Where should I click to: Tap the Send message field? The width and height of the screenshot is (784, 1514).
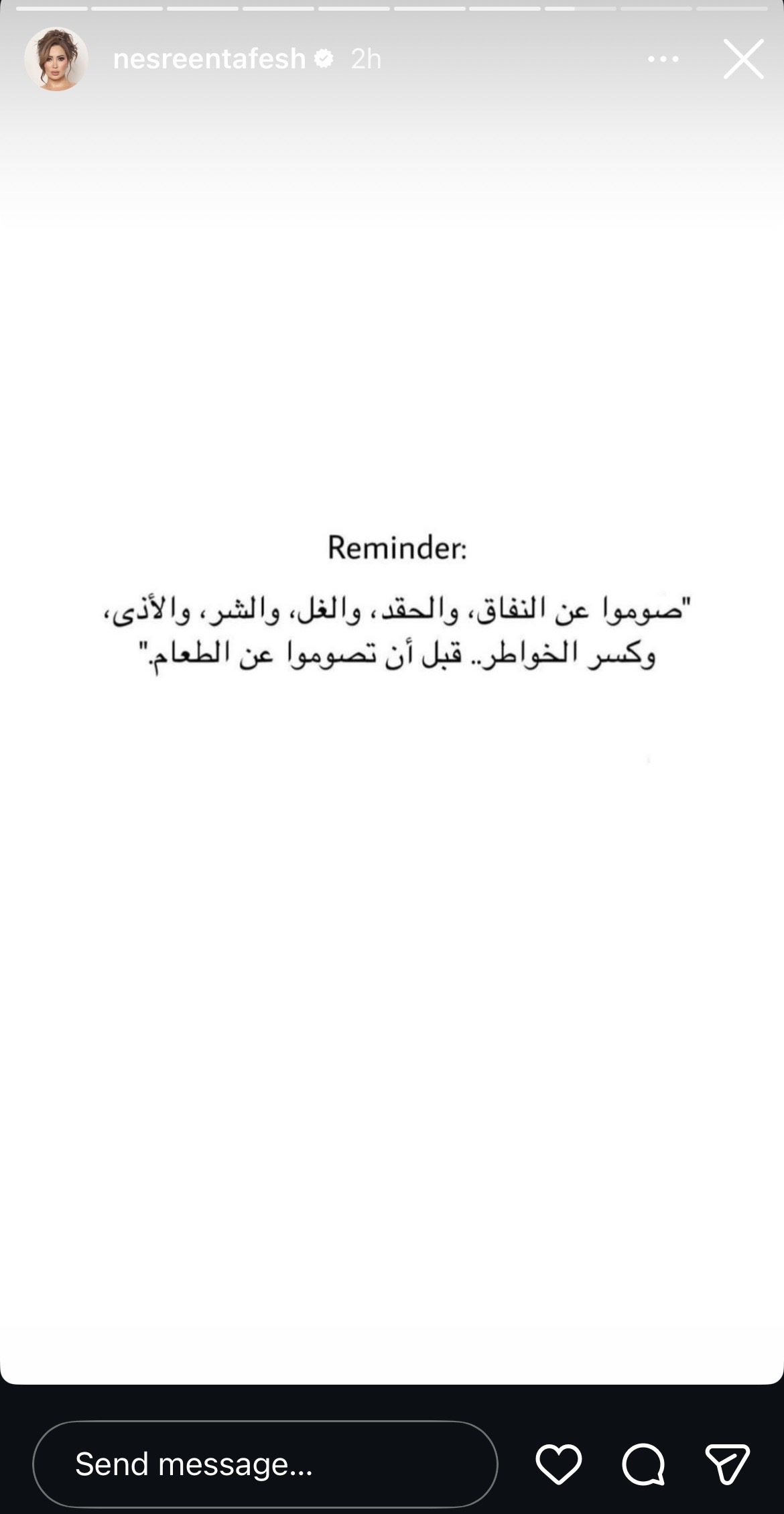click(x=265, y=1464)
